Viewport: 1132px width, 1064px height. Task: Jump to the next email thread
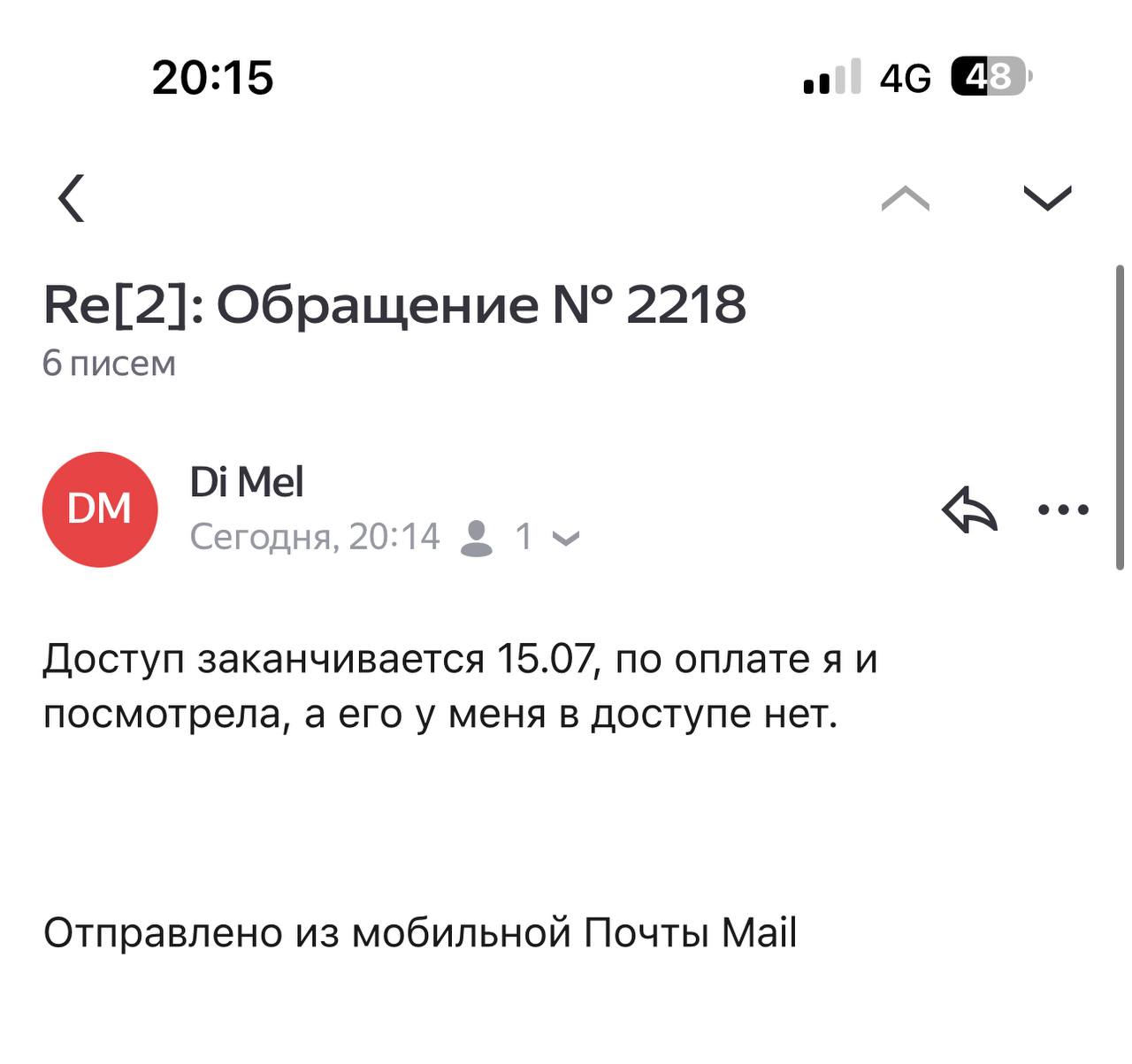click(x=1047, y=199)
